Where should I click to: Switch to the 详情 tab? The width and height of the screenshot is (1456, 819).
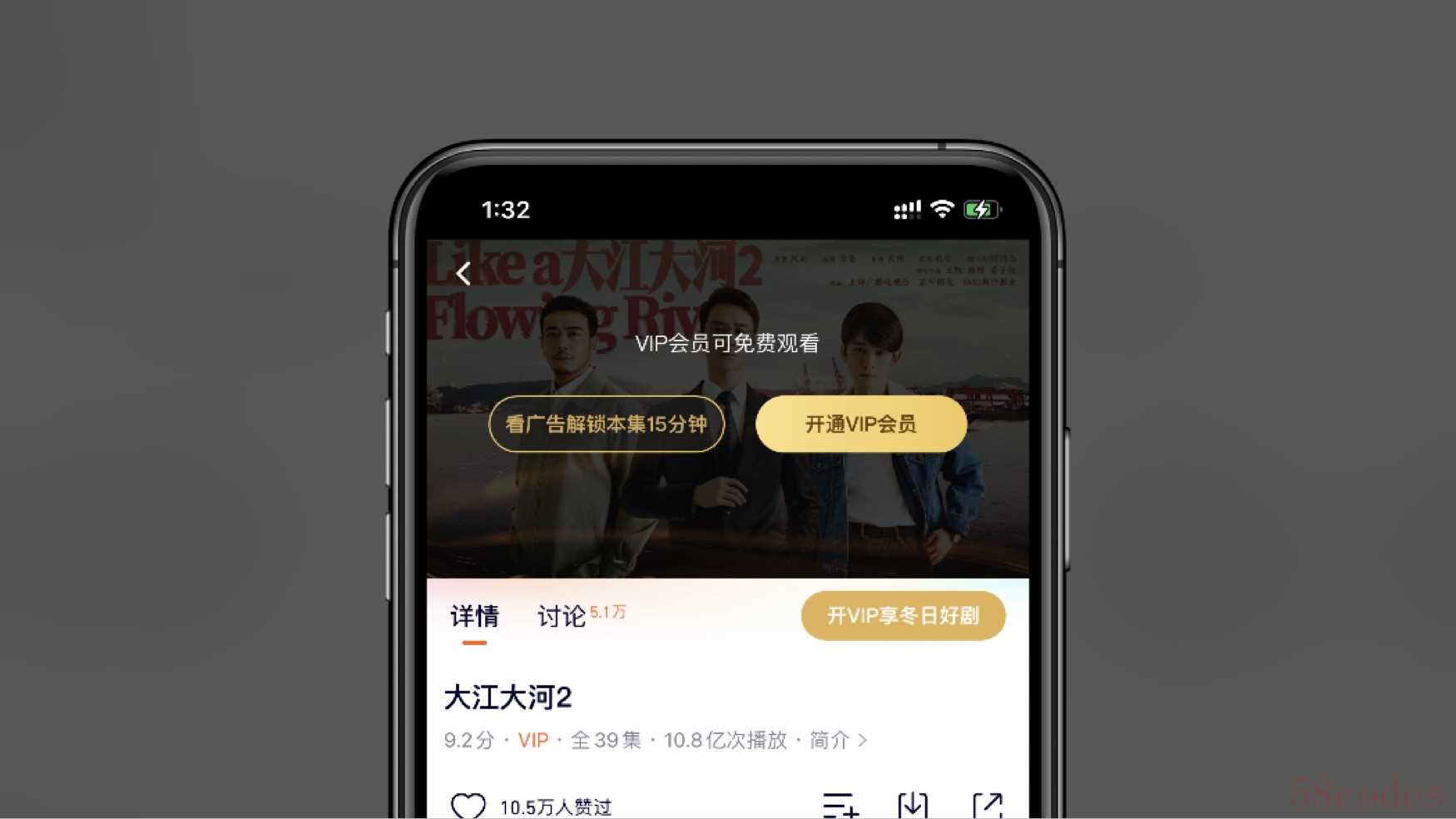[x=474, y=617]
